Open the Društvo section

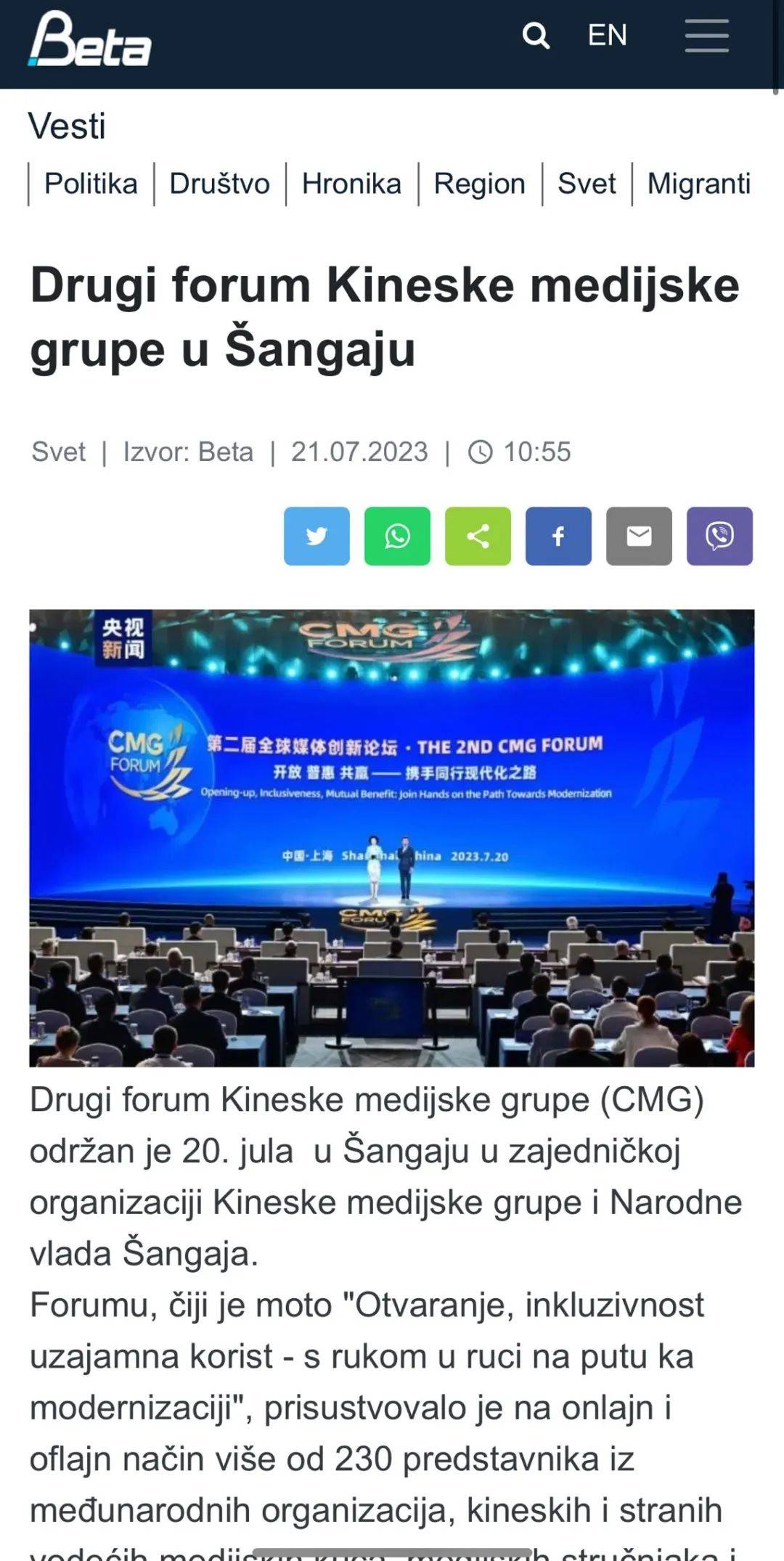coord(219,184)
